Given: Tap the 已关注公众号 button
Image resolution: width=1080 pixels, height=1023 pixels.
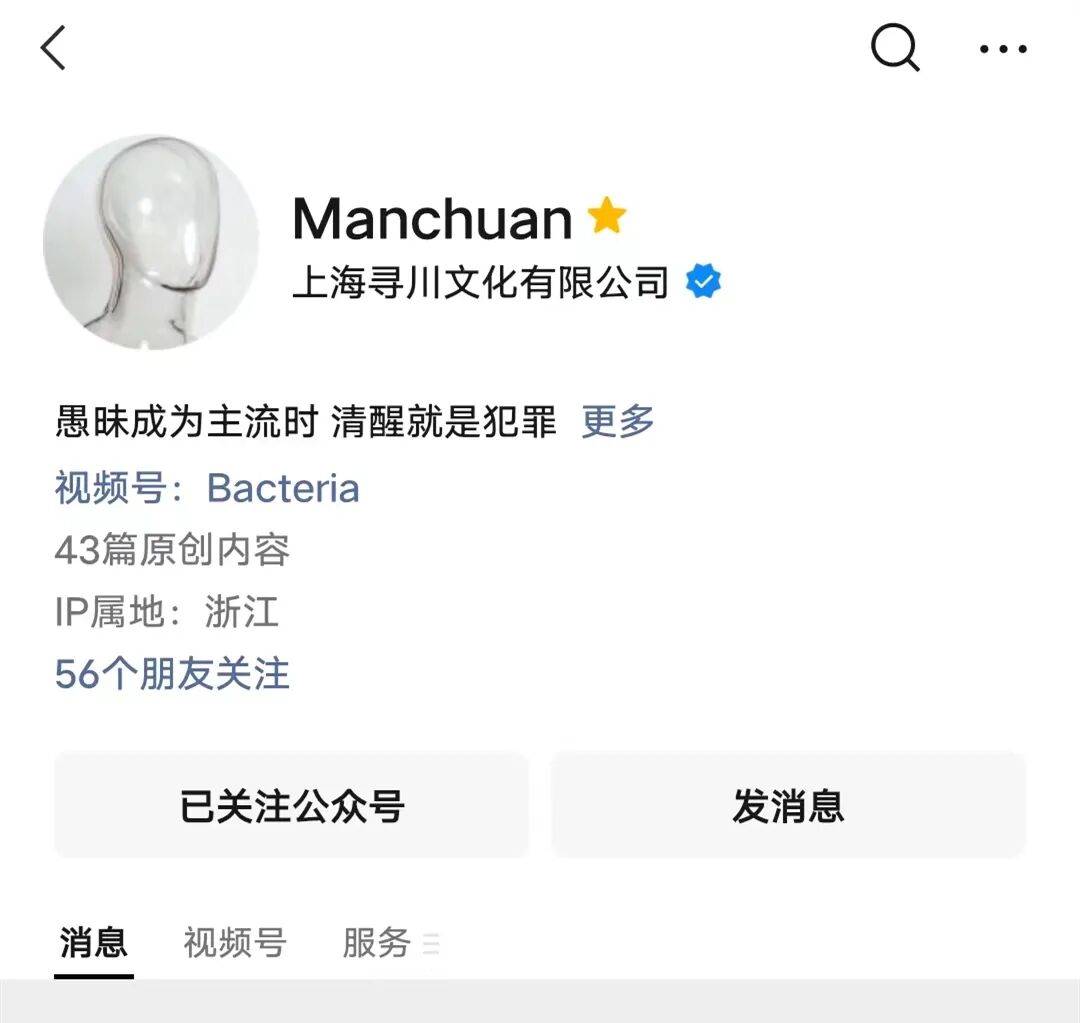Looking at the screenshot, I should (291, 805).
